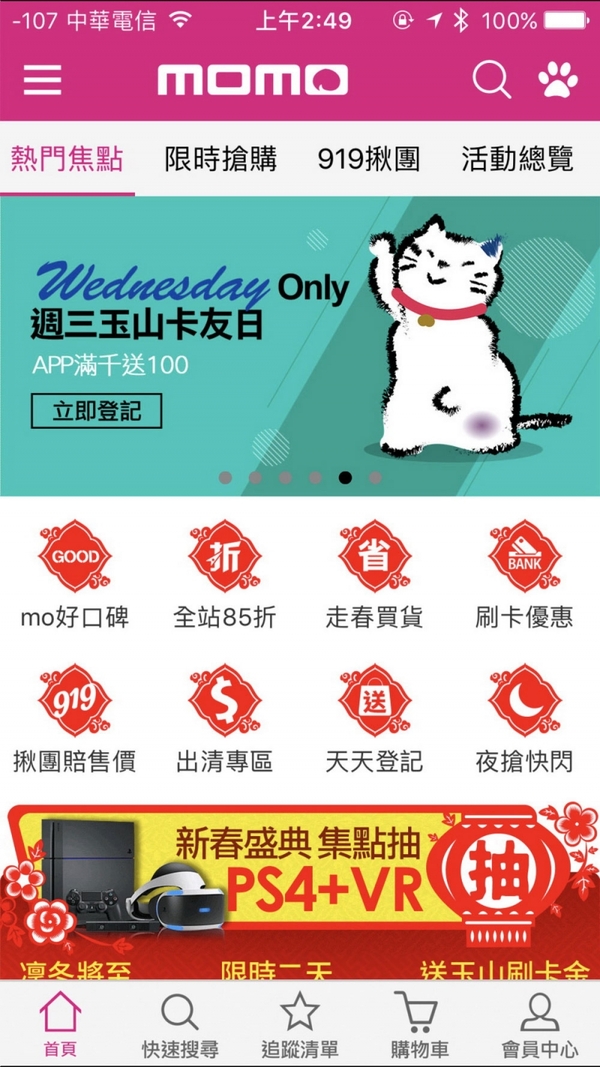Image resolution: width=600 pixels, height=1067 pixels.
Task: Open 天天登記 daily registration
Action: [374, 719]
